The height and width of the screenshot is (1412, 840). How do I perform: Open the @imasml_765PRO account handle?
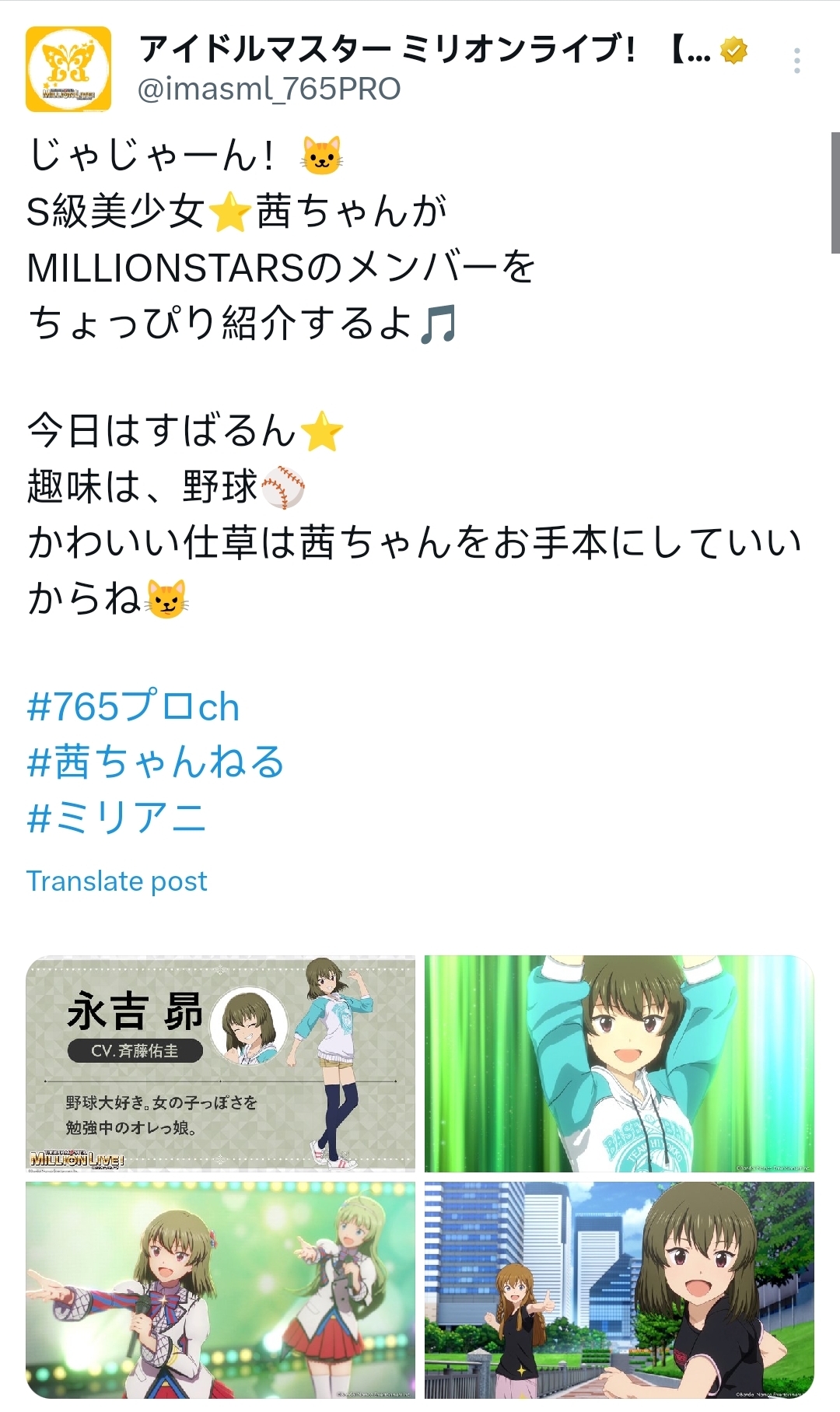point(269,89)
